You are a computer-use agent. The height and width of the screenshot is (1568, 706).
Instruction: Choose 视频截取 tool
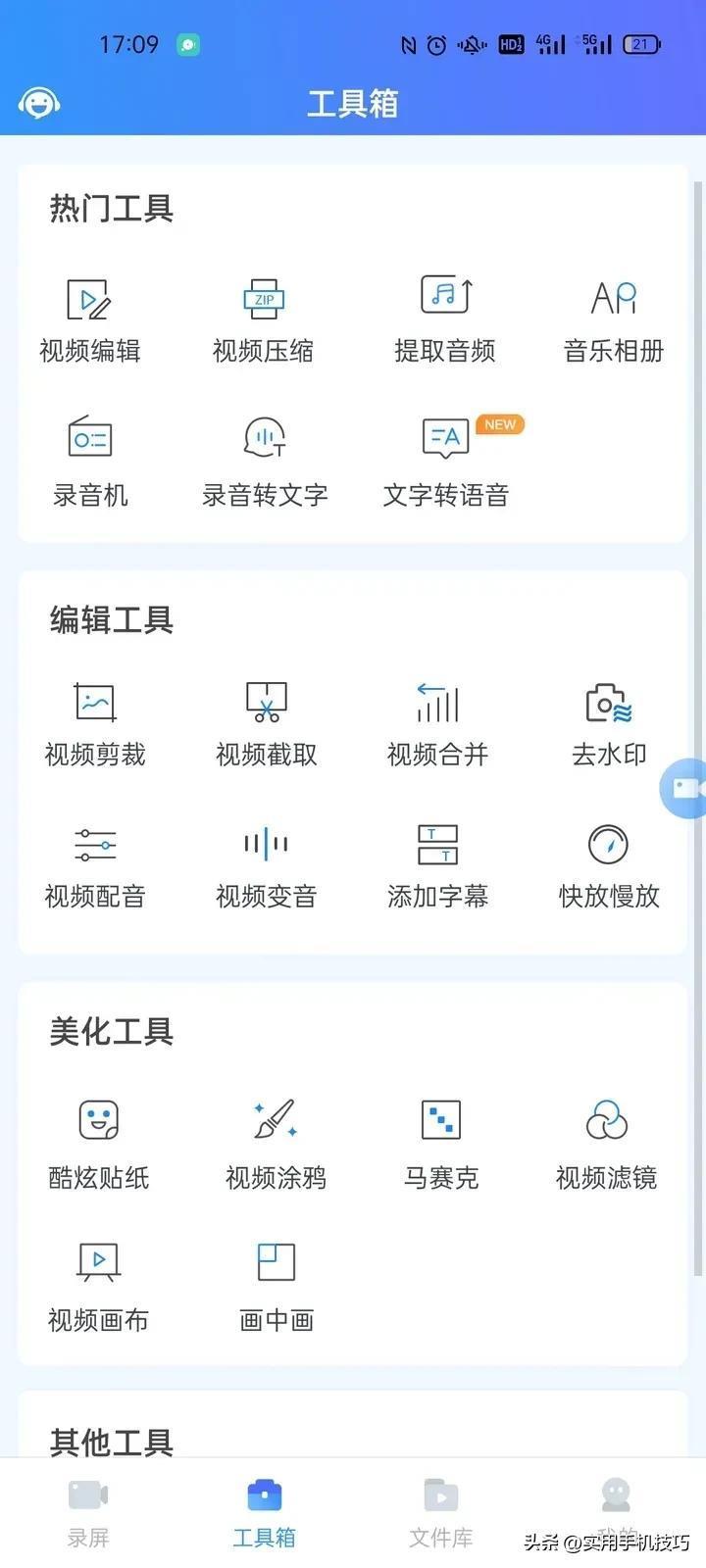click(x=266, y=725)
